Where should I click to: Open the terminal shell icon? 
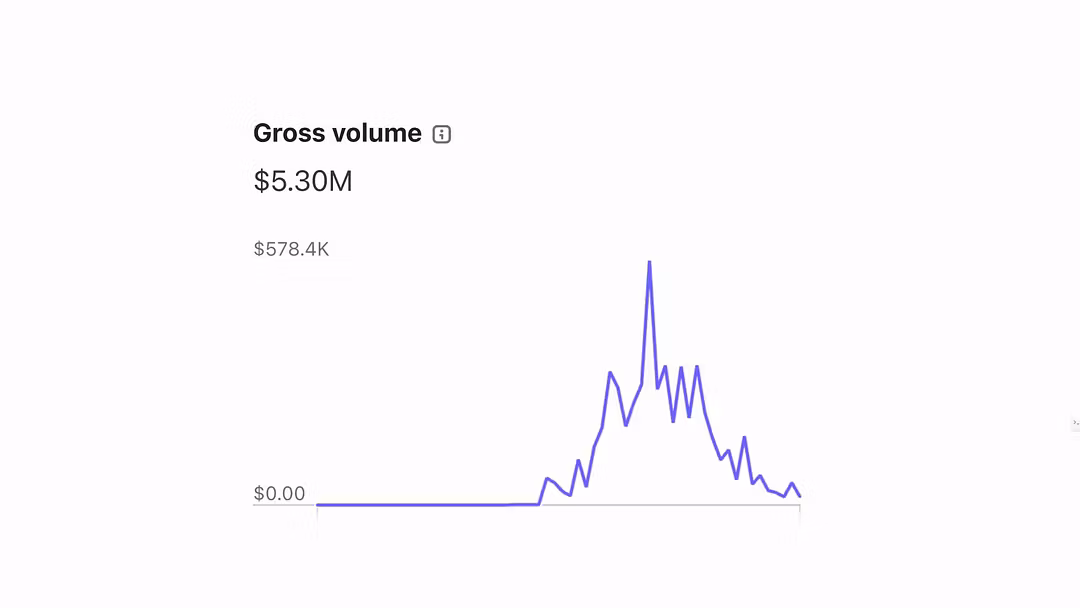1075,424
